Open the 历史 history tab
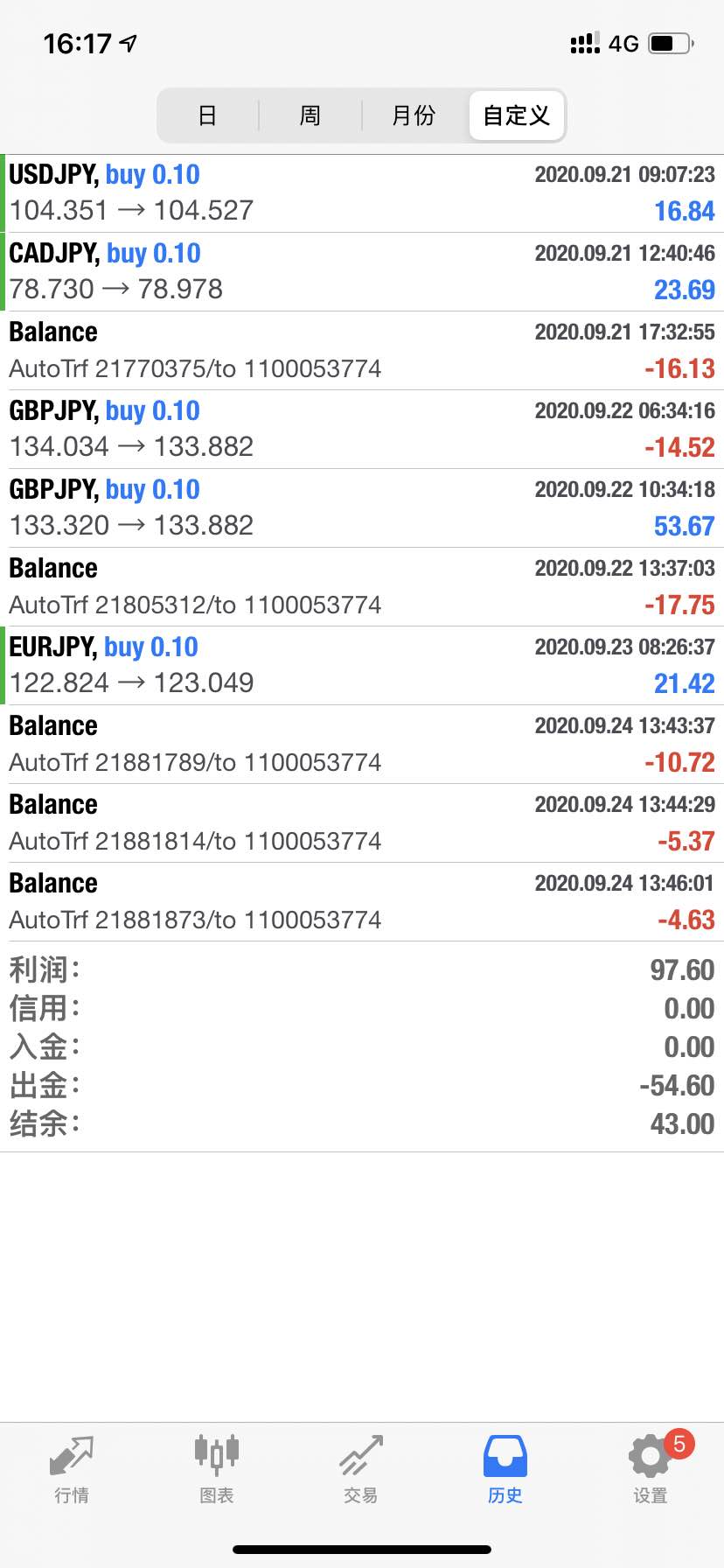The width and height of the screenshot is (724, 1568). [505, 1470]
